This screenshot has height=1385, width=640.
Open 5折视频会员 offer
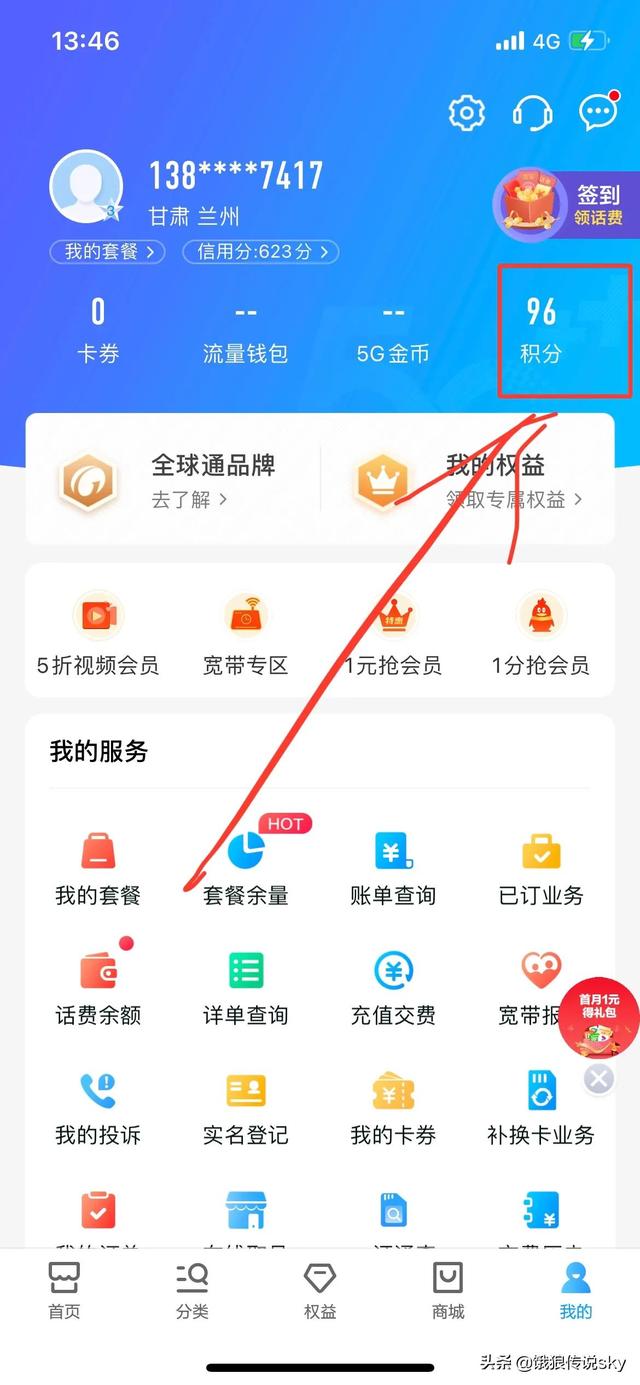[97, 631]
